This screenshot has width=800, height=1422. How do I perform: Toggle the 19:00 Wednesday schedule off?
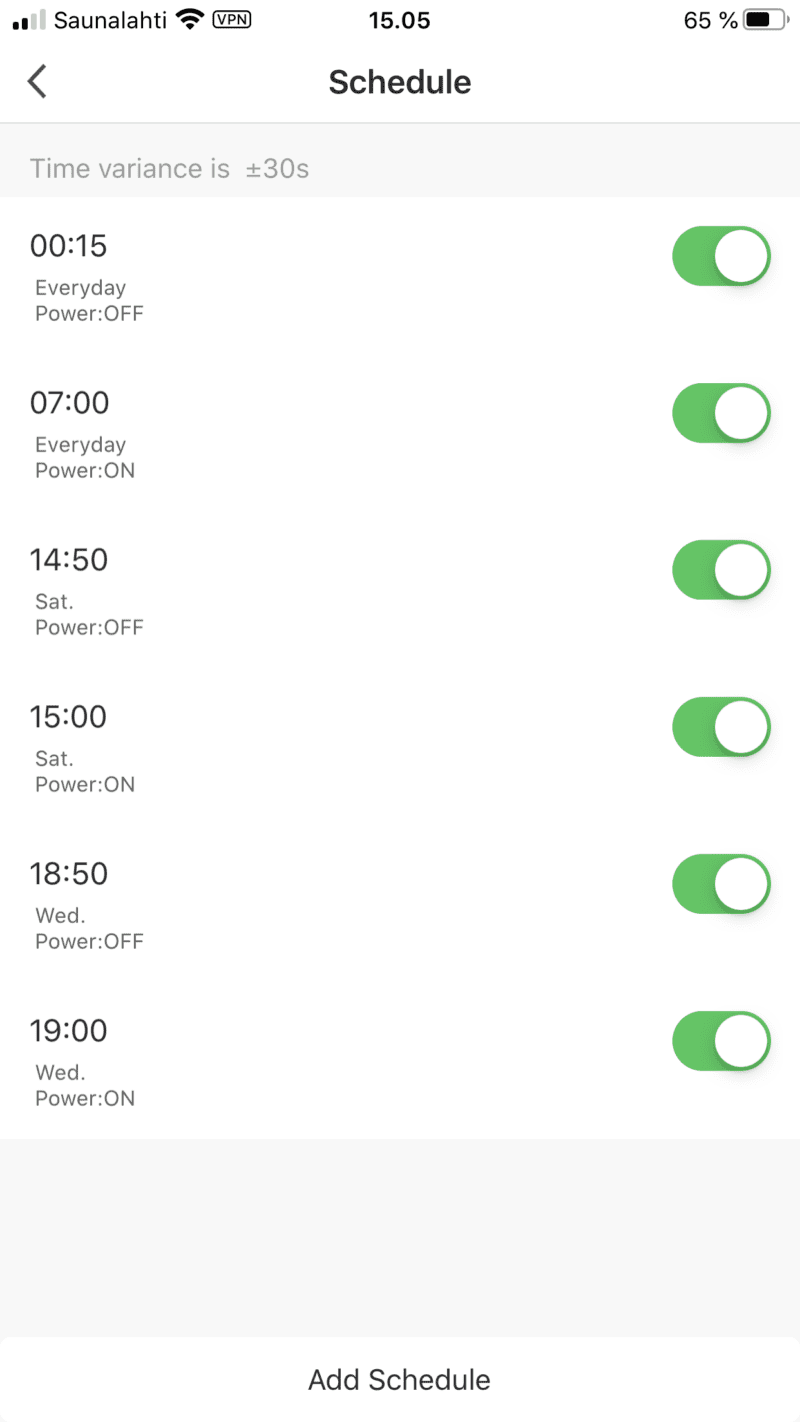click(x=721, y=1041)
